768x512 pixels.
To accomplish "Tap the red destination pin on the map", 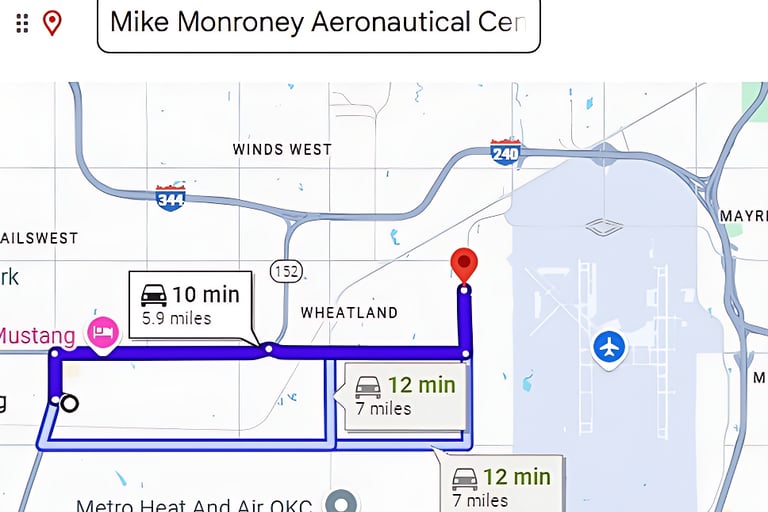I will coord(463,266).
